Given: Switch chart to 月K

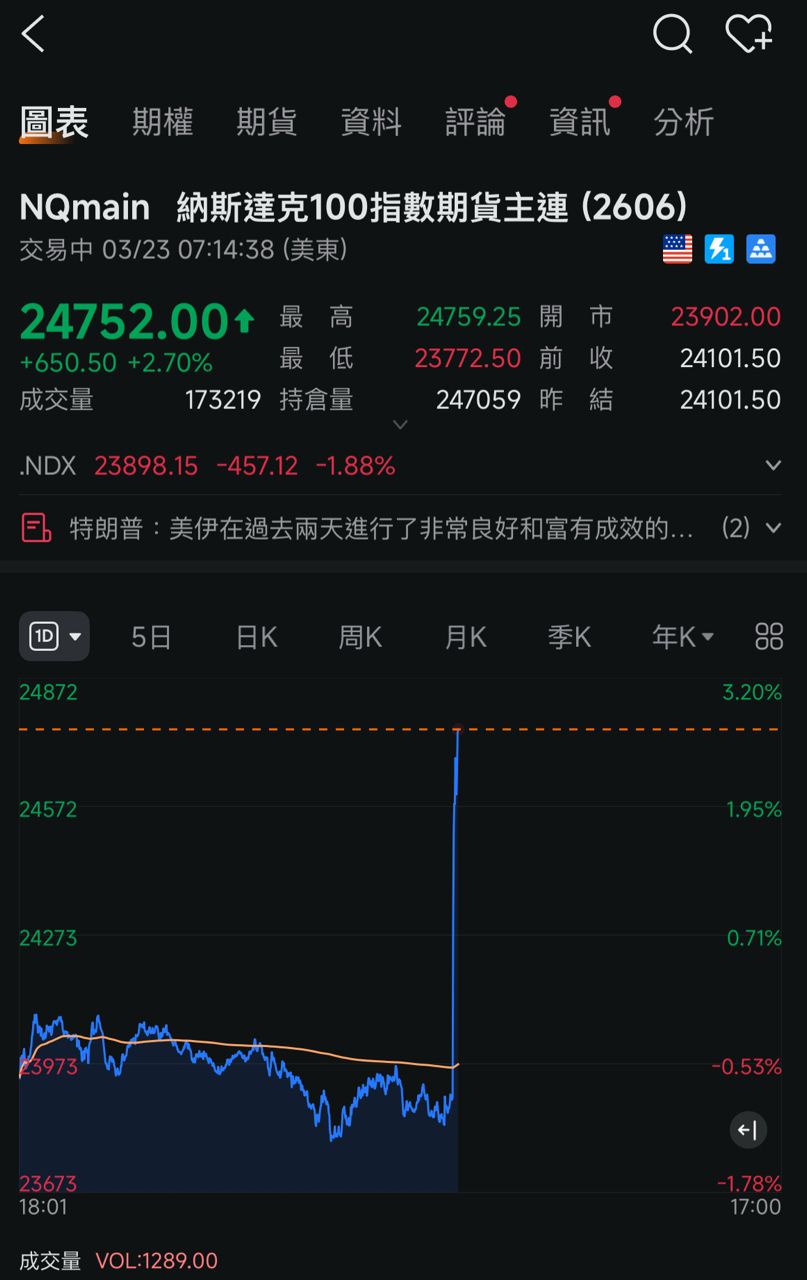Looking at the screenshot, I should click(x=465, y=637).
